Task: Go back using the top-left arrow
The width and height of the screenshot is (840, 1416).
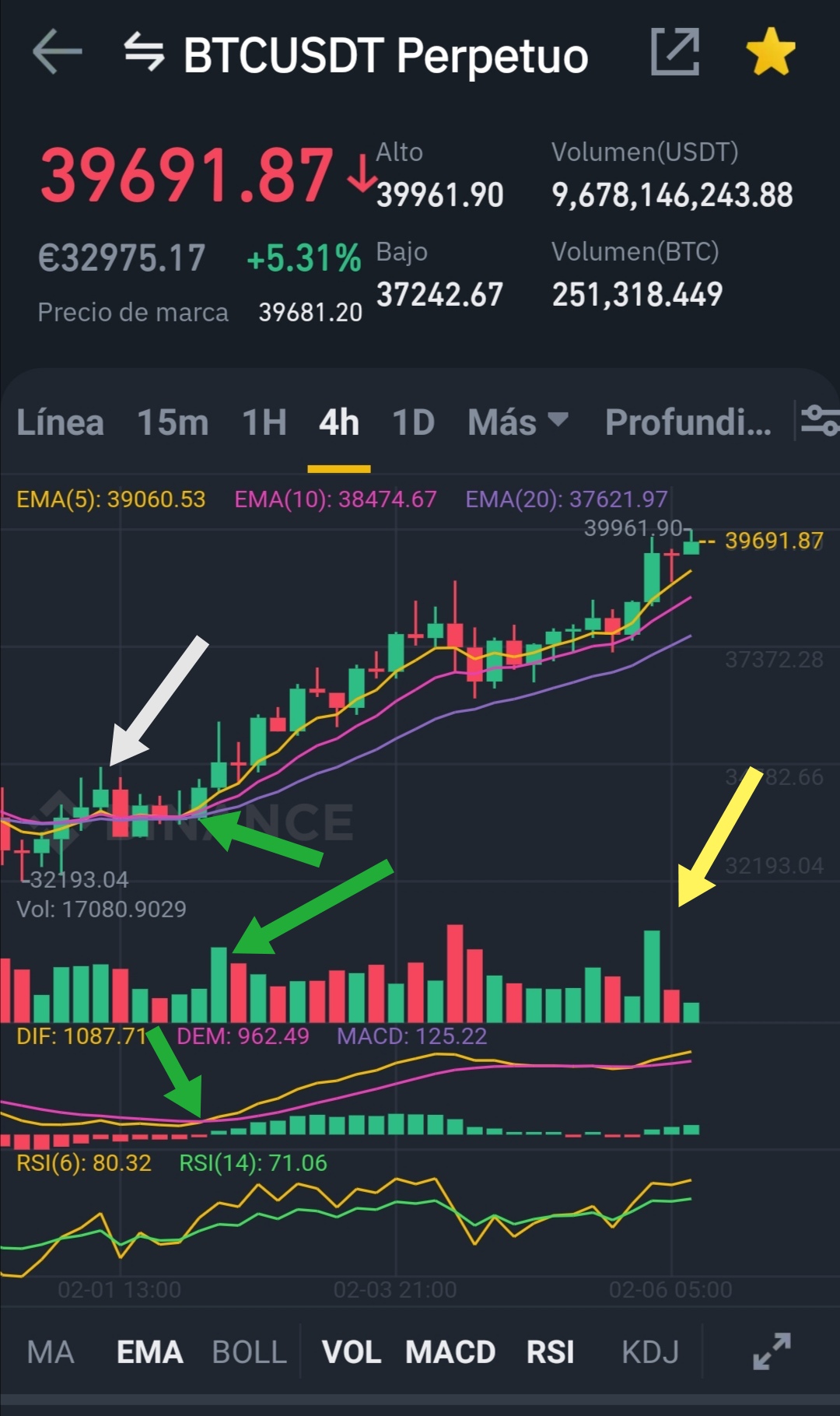Action: tap(58, 52)
